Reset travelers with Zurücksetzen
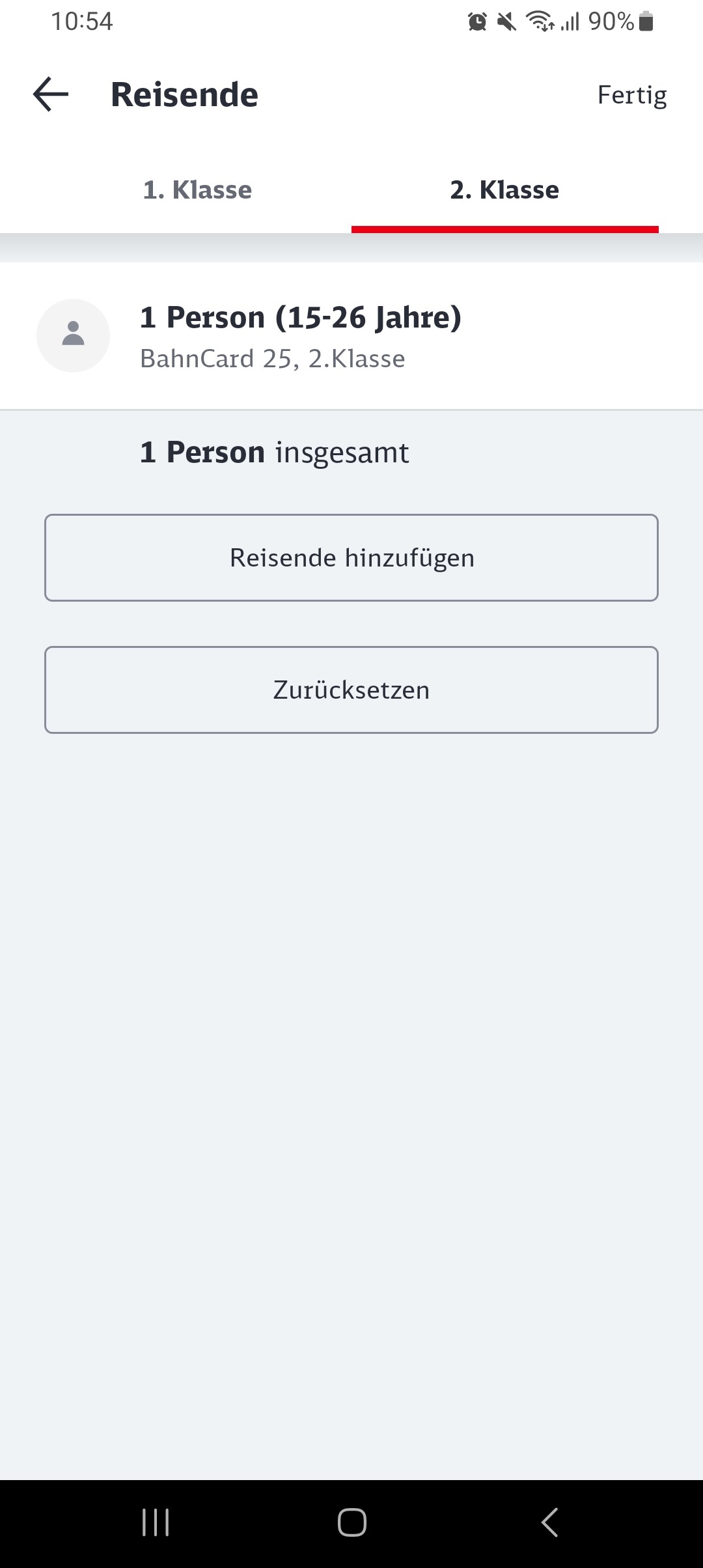The image size is (703, 1568). [x=351, y=690]
